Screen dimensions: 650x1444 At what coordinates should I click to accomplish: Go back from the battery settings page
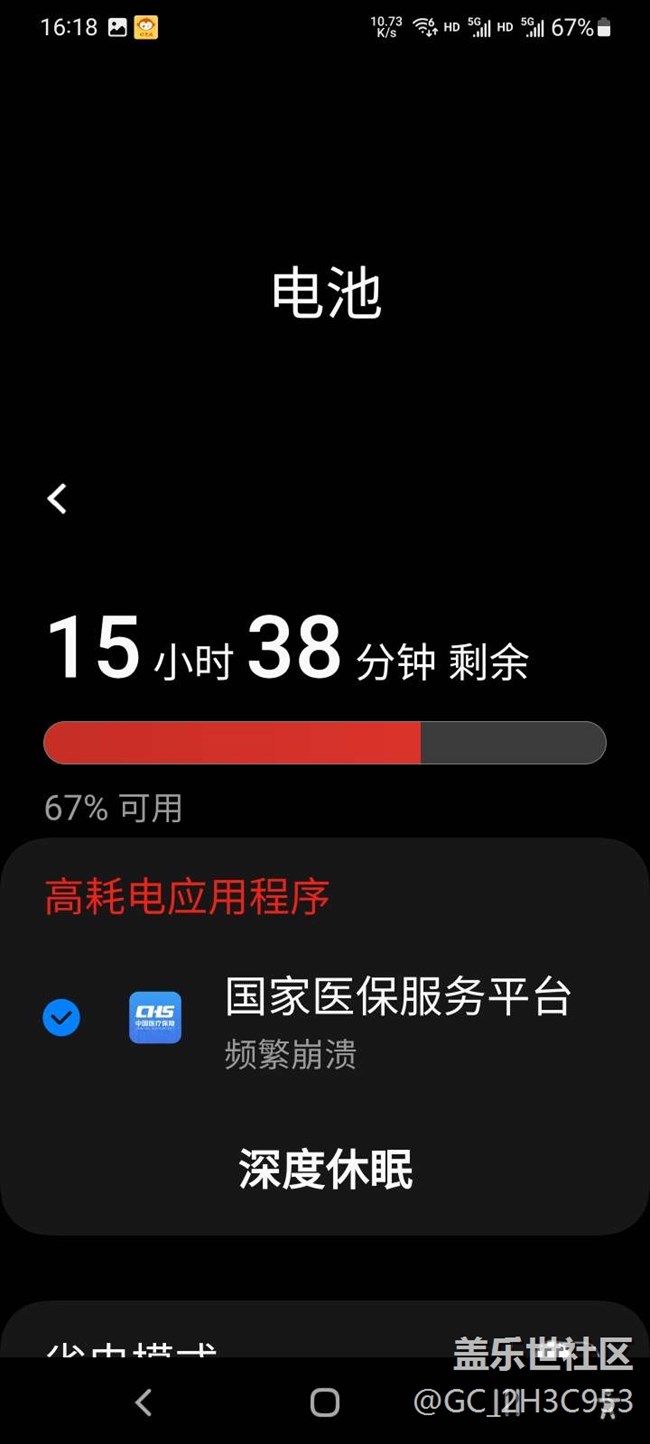[x=57, y=498]
